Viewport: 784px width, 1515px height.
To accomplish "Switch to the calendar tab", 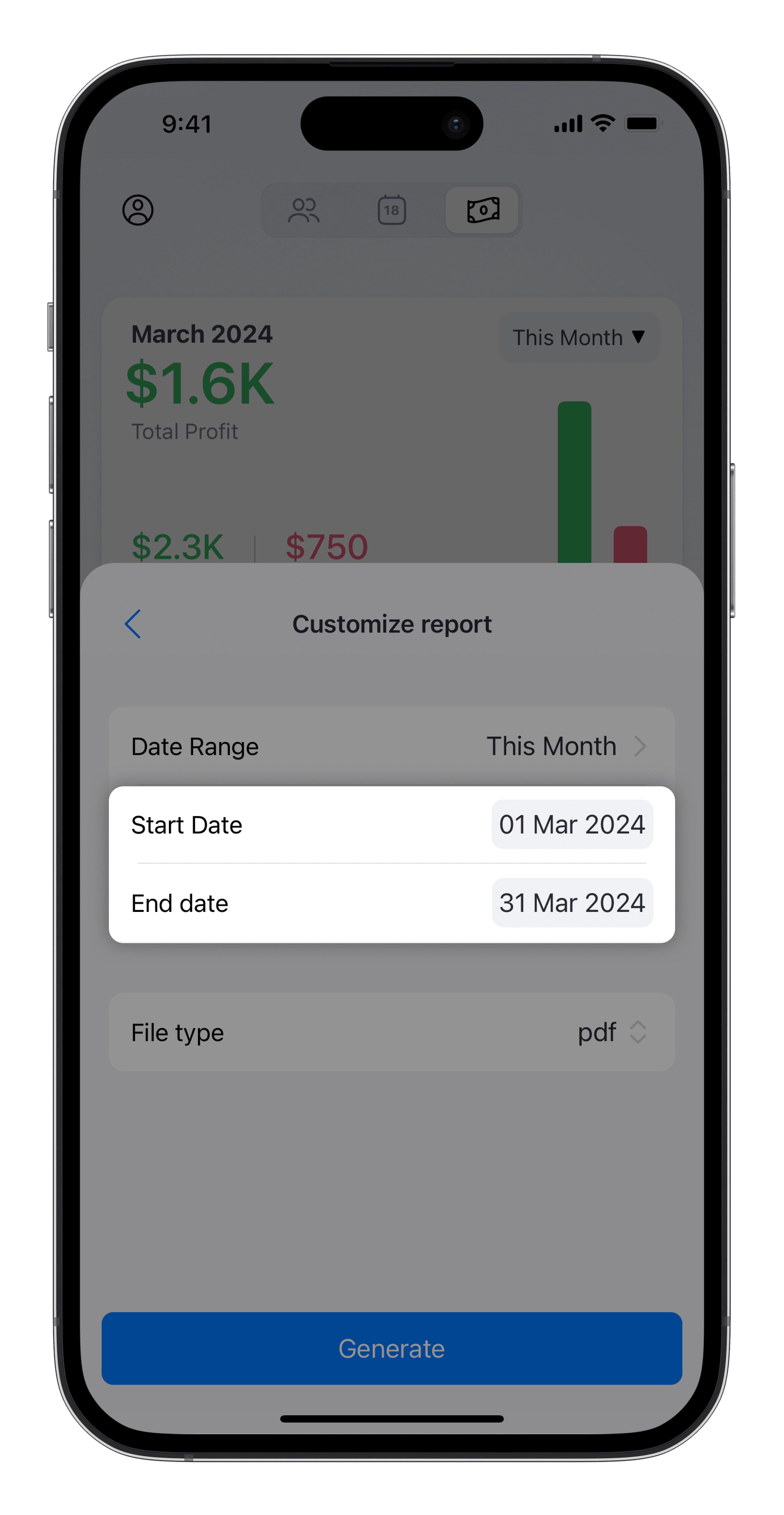I will pyautogui.click(x=392, y=210).
